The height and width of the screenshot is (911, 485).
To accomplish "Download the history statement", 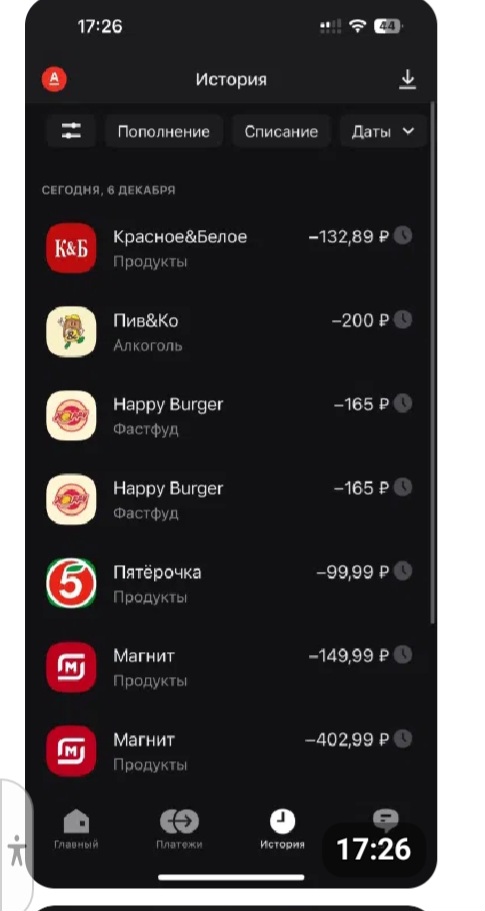I will (408, 80).
